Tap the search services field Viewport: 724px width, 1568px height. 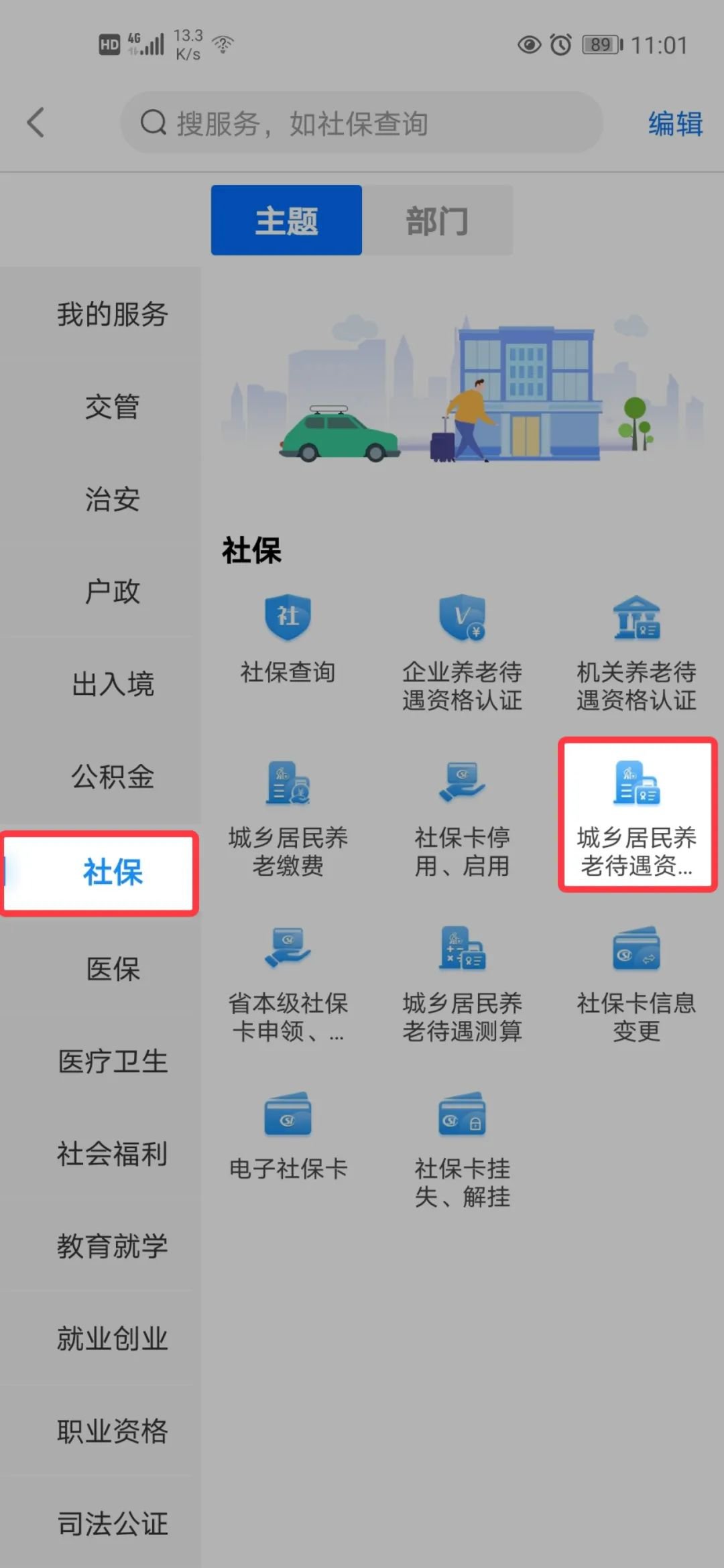pyautogui.click(x=362, y=123)
